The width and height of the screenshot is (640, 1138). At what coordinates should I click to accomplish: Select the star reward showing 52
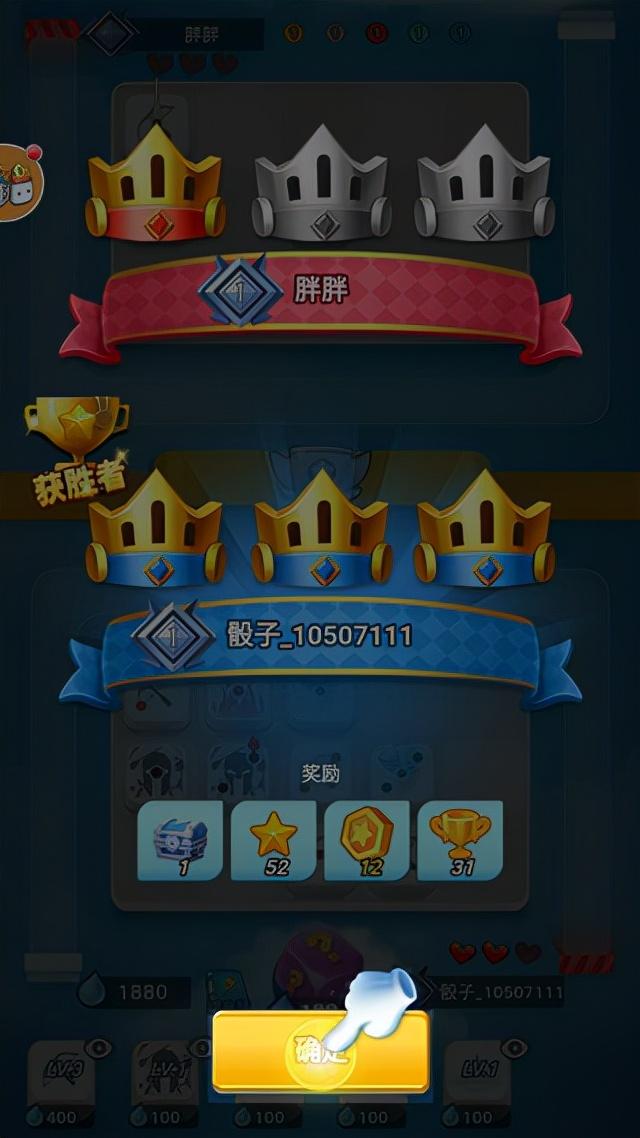coord(274,840)
